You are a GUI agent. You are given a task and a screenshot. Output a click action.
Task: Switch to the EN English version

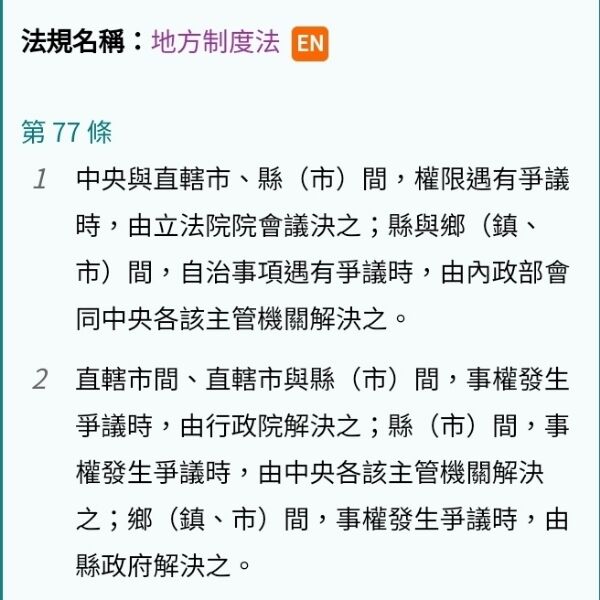(310, 45)
